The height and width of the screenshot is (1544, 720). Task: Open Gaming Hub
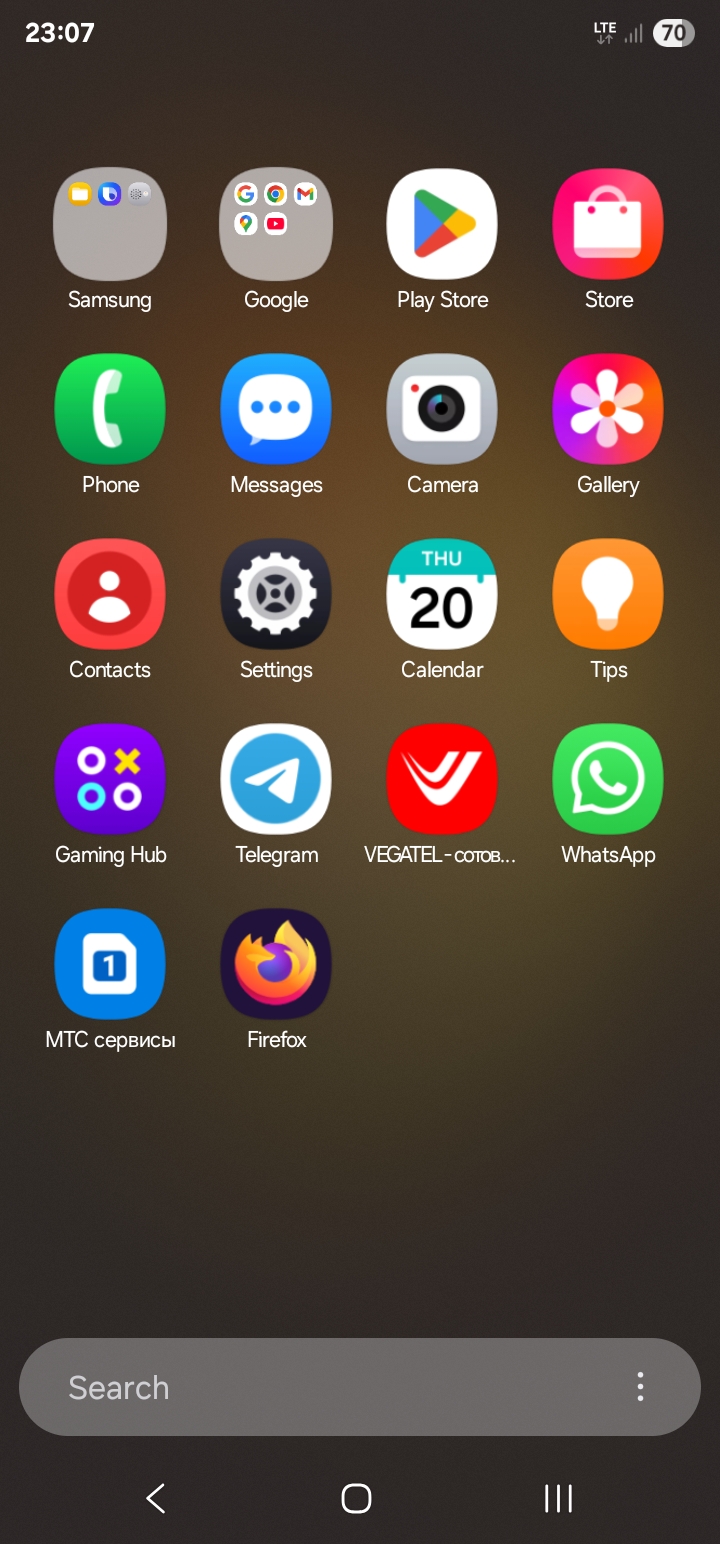110,779
